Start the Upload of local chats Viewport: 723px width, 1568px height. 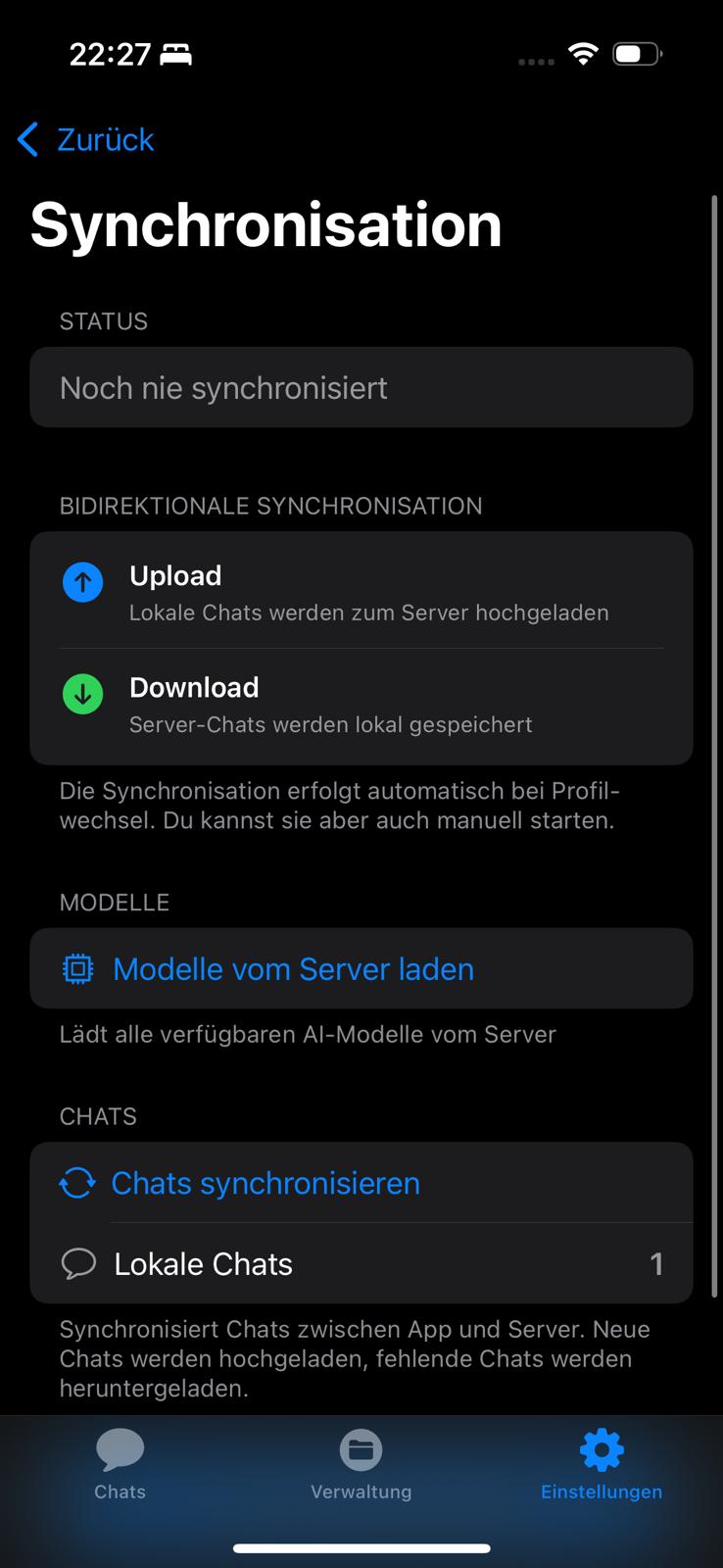tap(361, 592)
